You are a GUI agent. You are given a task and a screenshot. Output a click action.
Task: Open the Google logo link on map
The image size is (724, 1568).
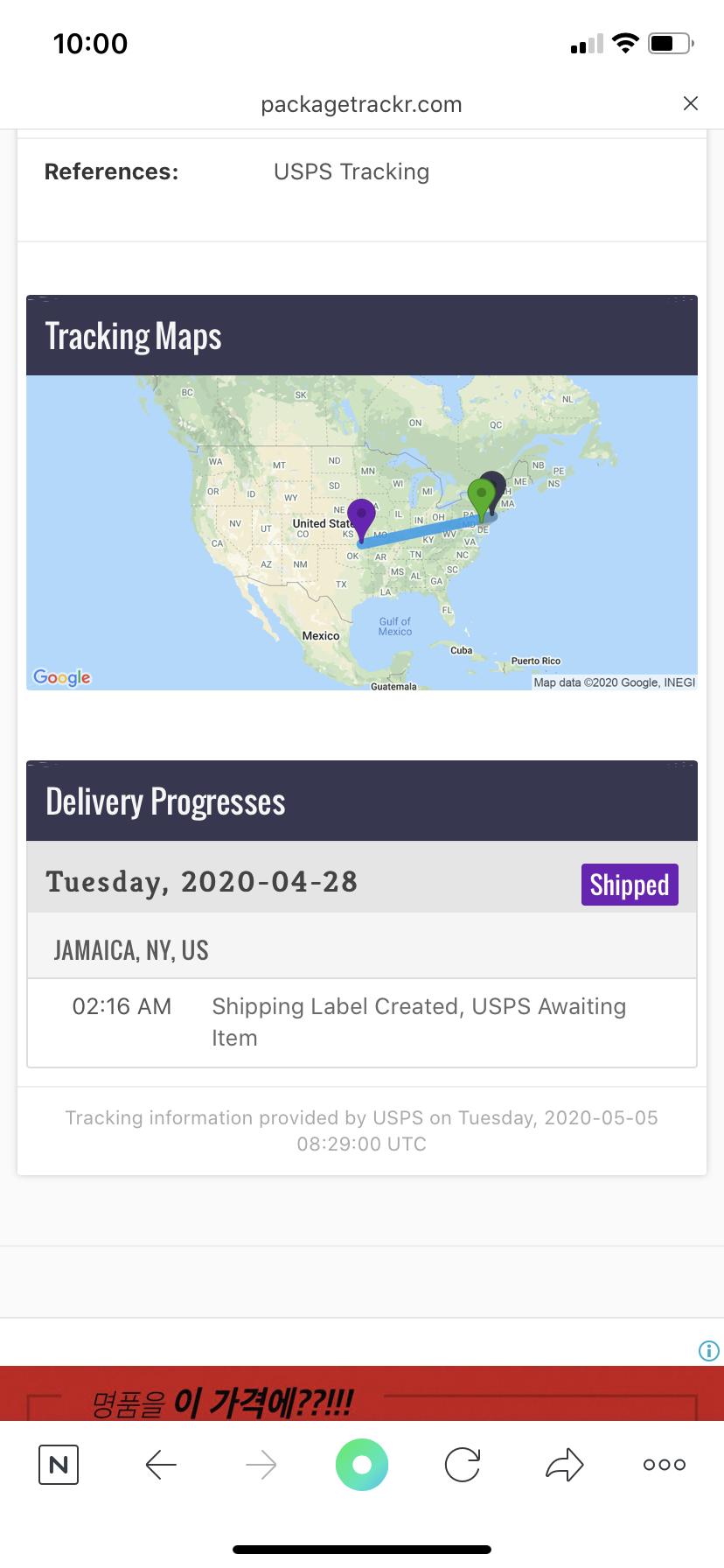pyautogui.click(x=62, y=677)
